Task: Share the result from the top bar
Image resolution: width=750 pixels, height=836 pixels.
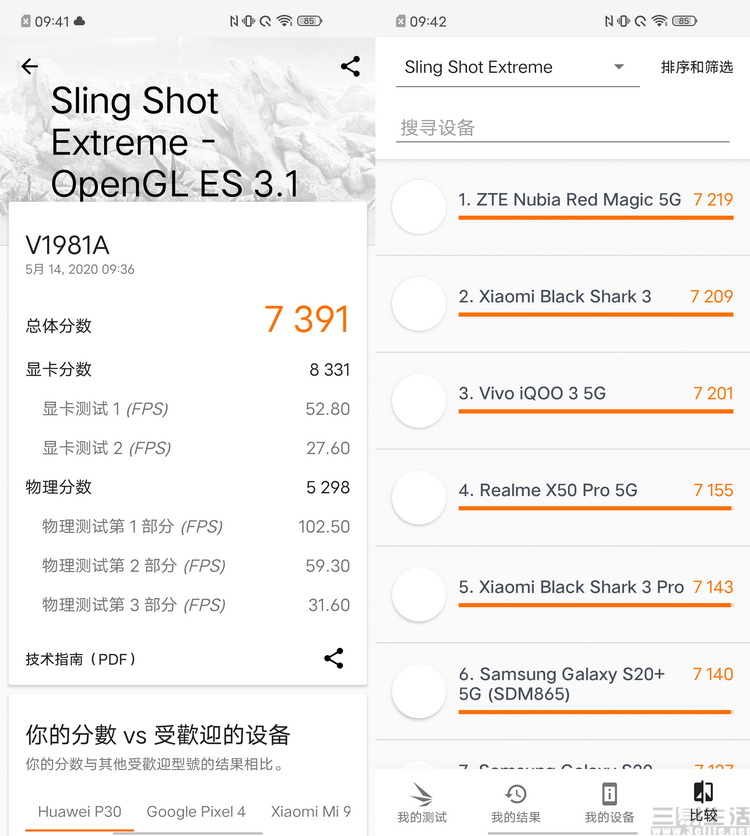Action: click(350, 67)
